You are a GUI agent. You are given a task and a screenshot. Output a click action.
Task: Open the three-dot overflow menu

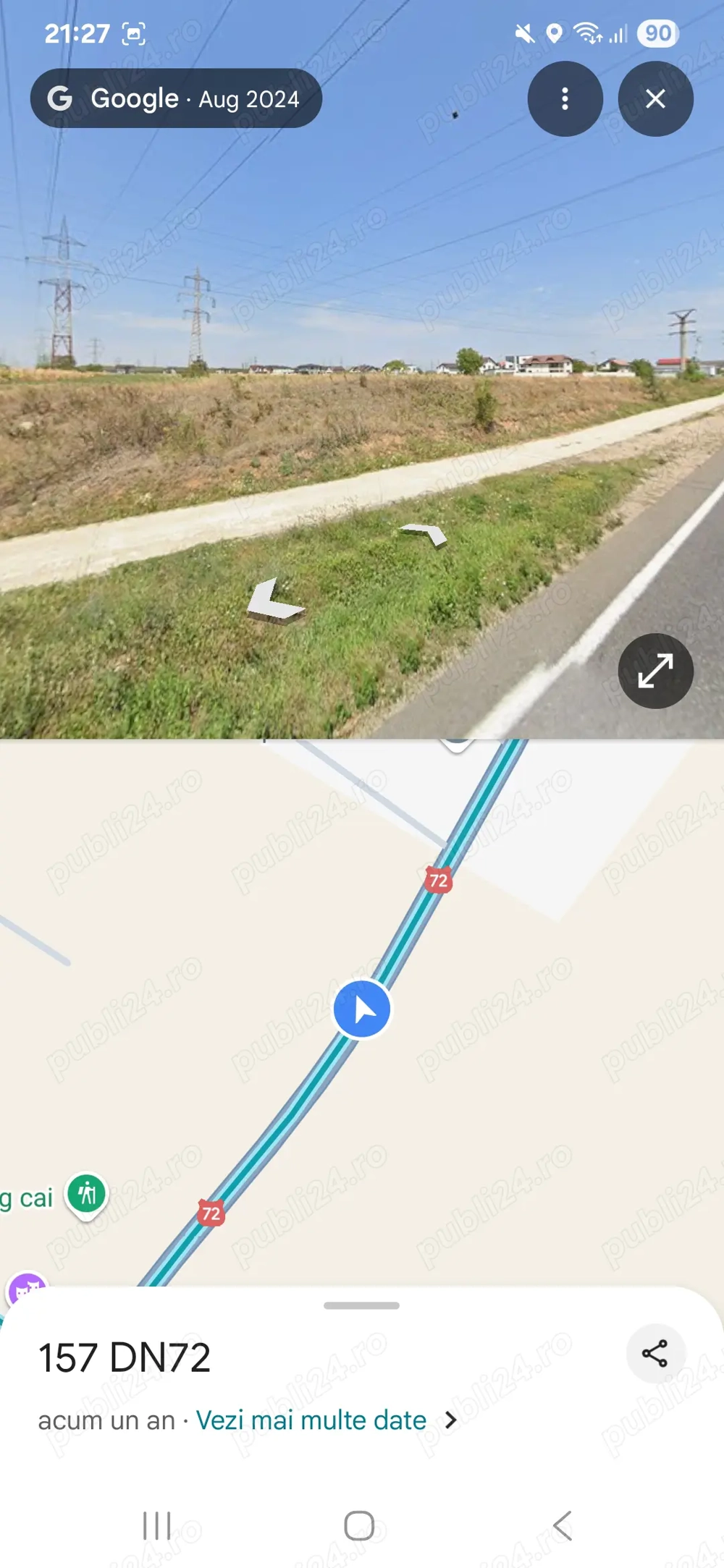coord(565,99)
